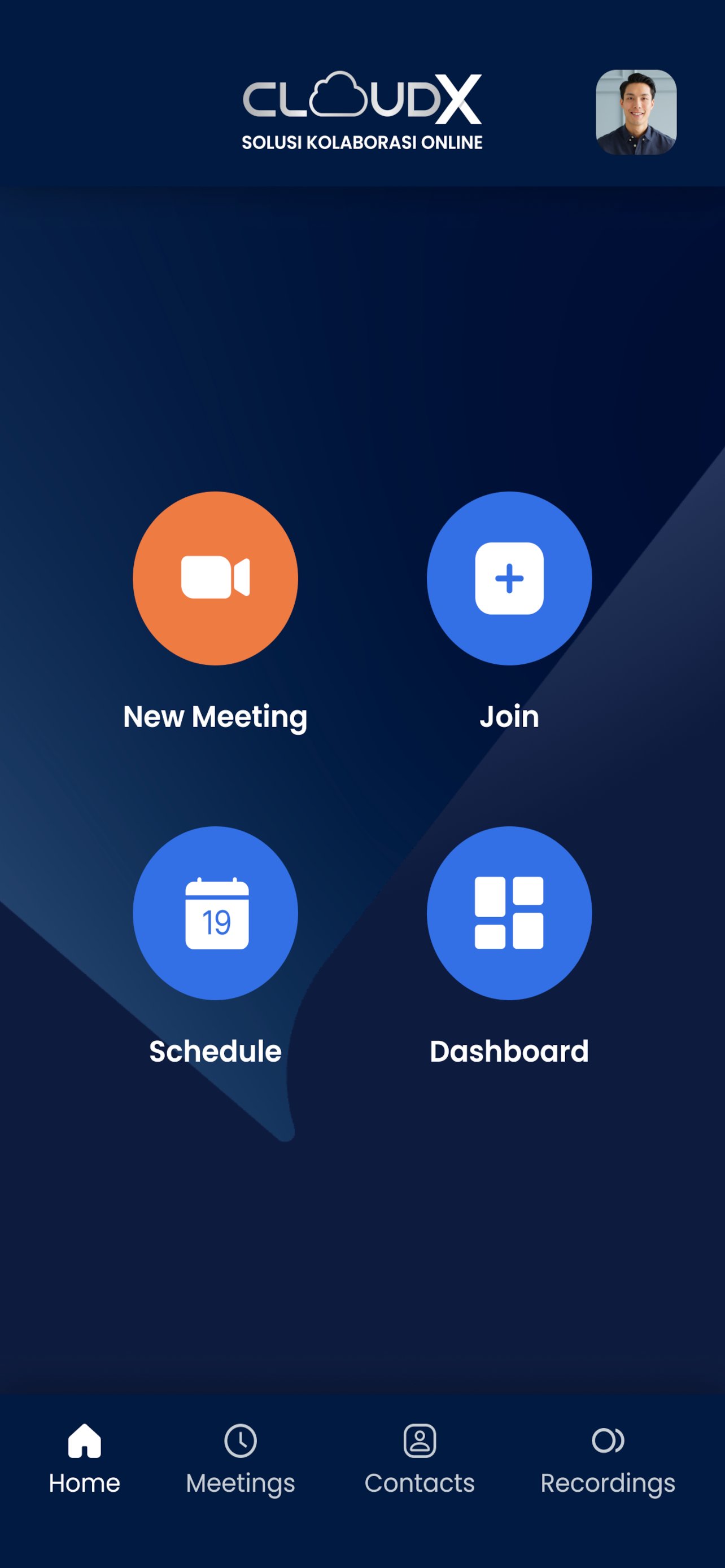The height and width of the screenshot is (1568, 725).
Task: Open the profile picture avatar
Action: (636, 112)
